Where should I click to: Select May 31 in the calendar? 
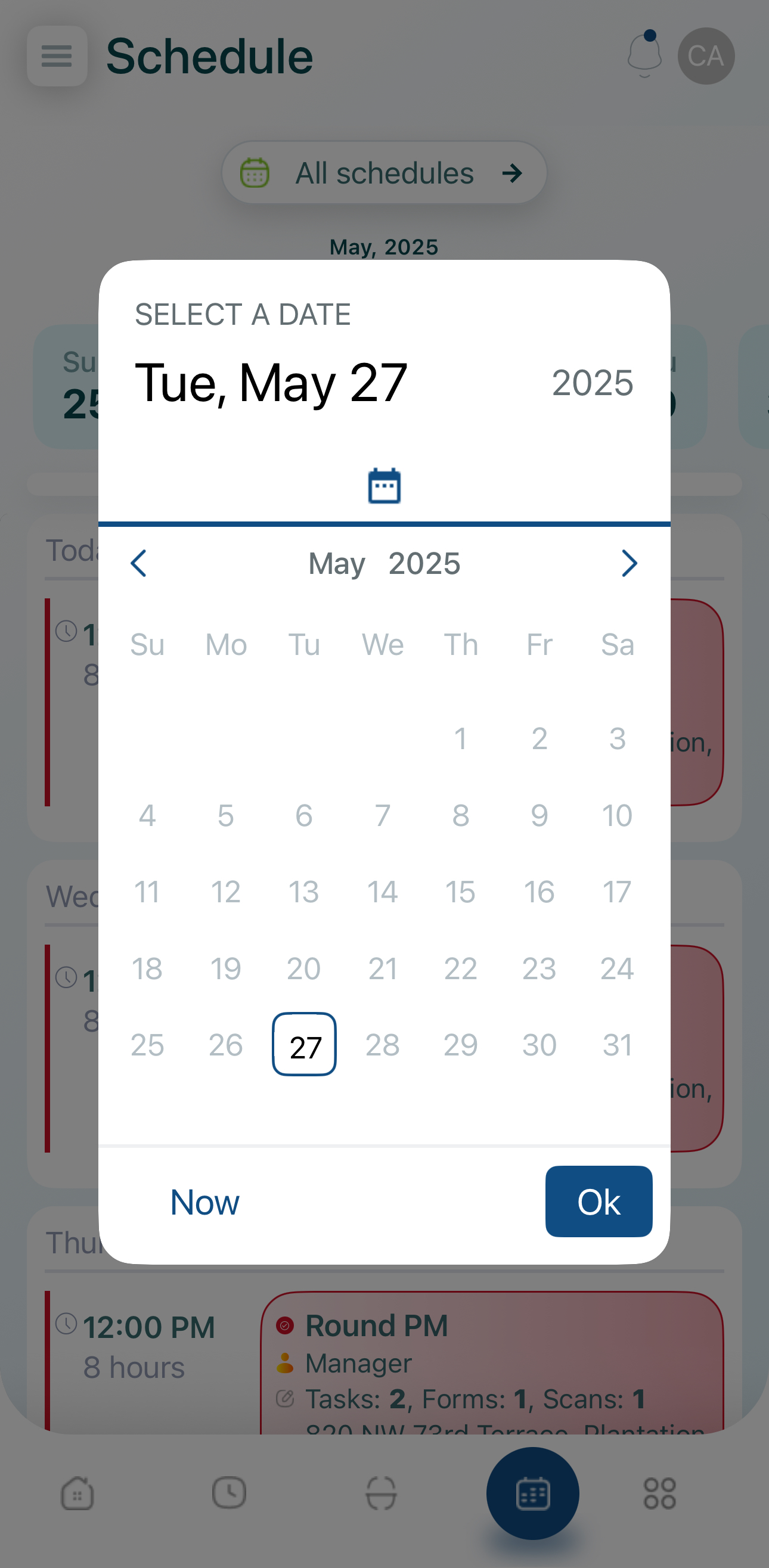pos(618,1045)
